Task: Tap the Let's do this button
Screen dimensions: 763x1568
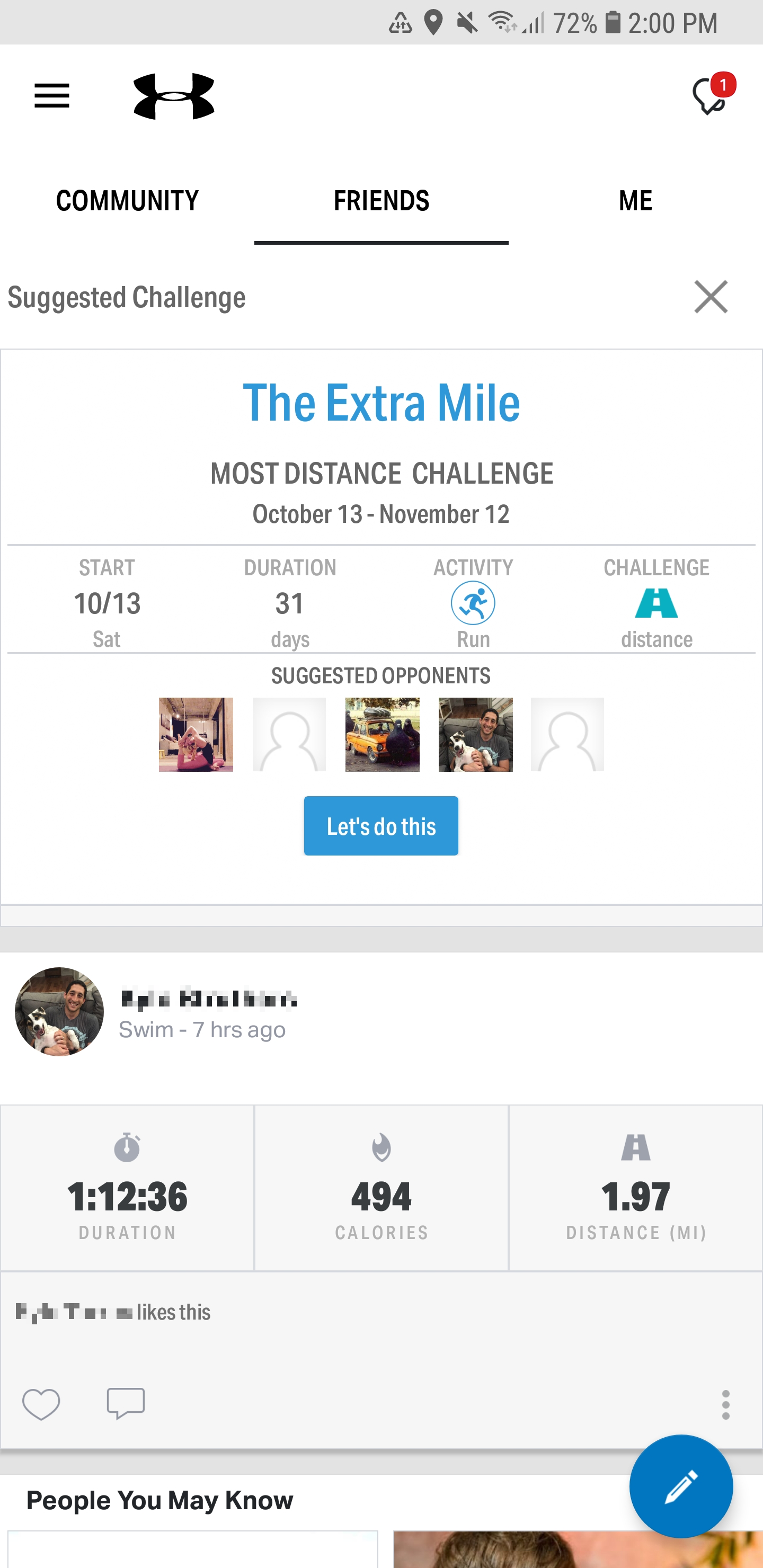Action: [381, 826]
